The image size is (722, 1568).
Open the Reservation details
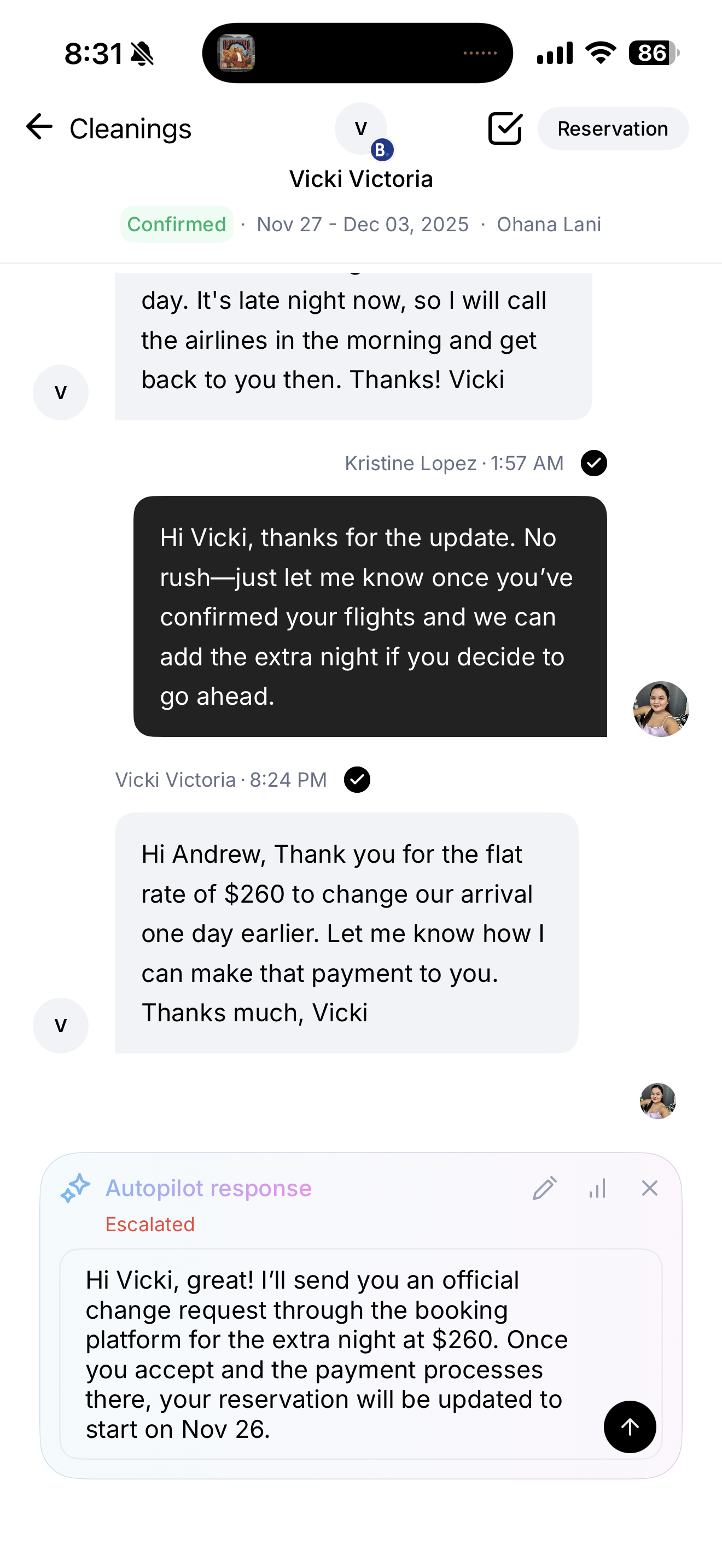pos(613,129)
